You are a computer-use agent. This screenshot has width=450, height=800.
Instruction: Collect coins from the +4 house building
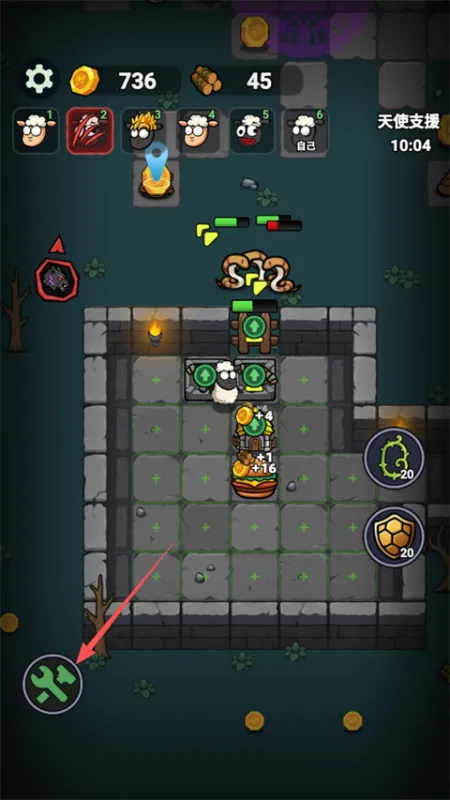pyautogui.click(x=254, y=426)
